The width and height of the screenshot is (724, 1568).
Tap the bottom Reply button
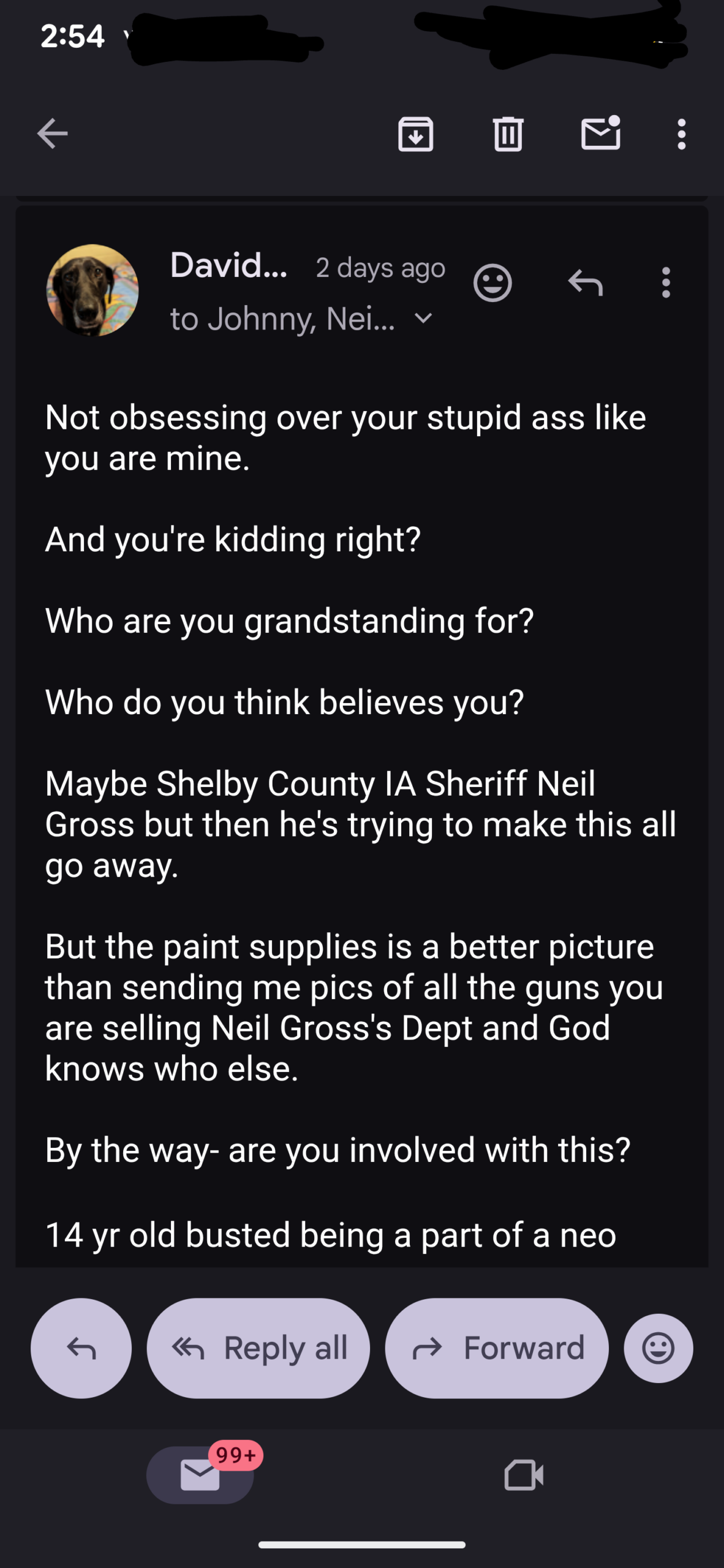(x=81, y=1347)
